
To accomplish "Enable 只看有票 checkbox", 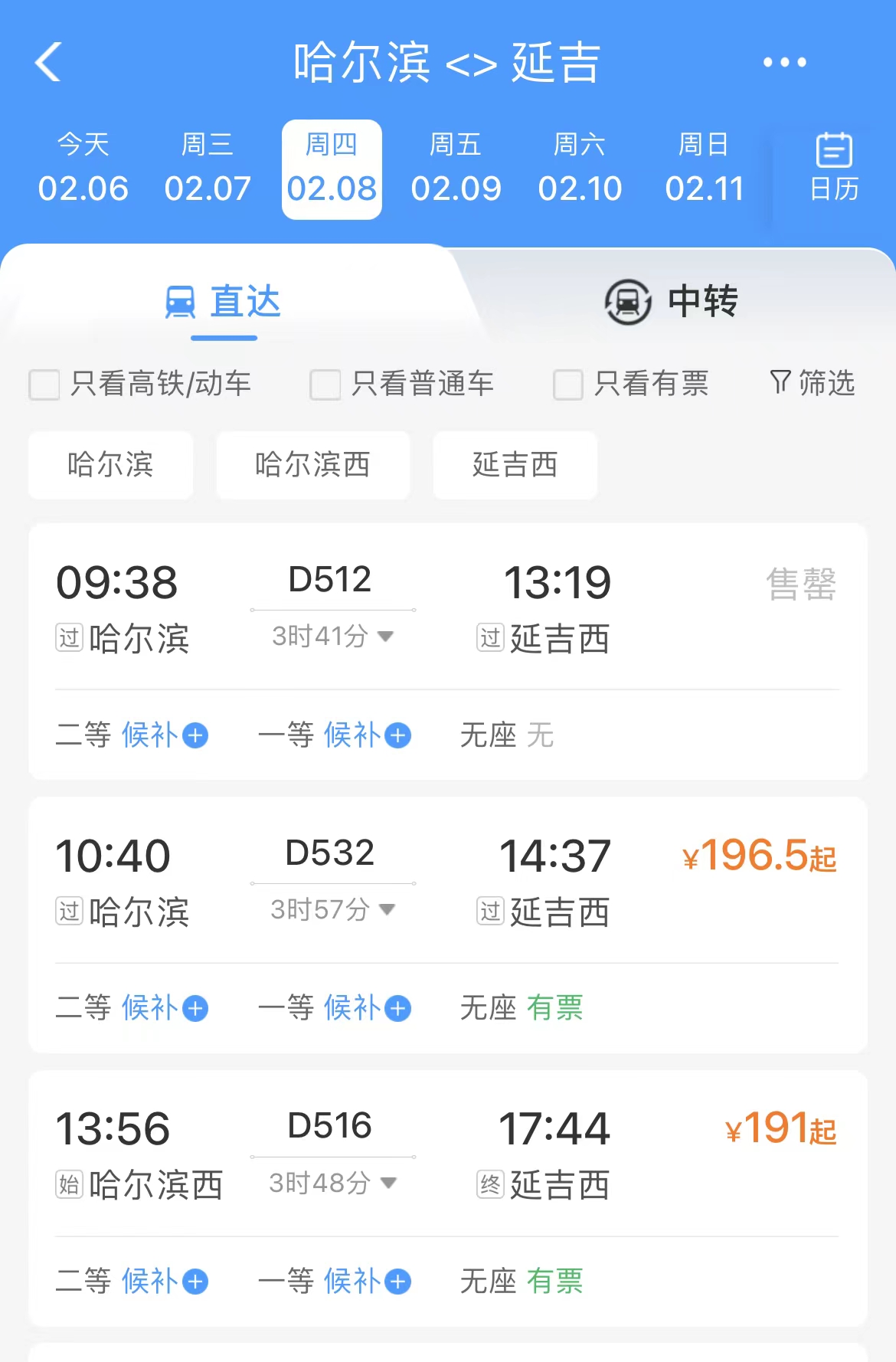I will 568,385.
